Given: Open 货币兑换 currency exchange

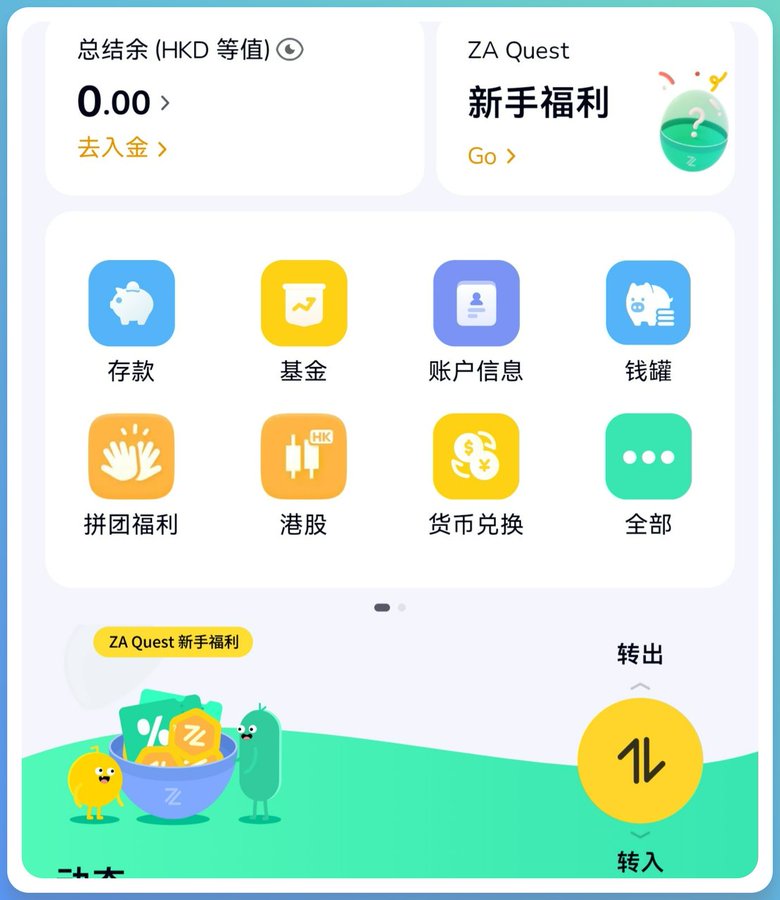Looking at the screenshot, I should 476,456.
